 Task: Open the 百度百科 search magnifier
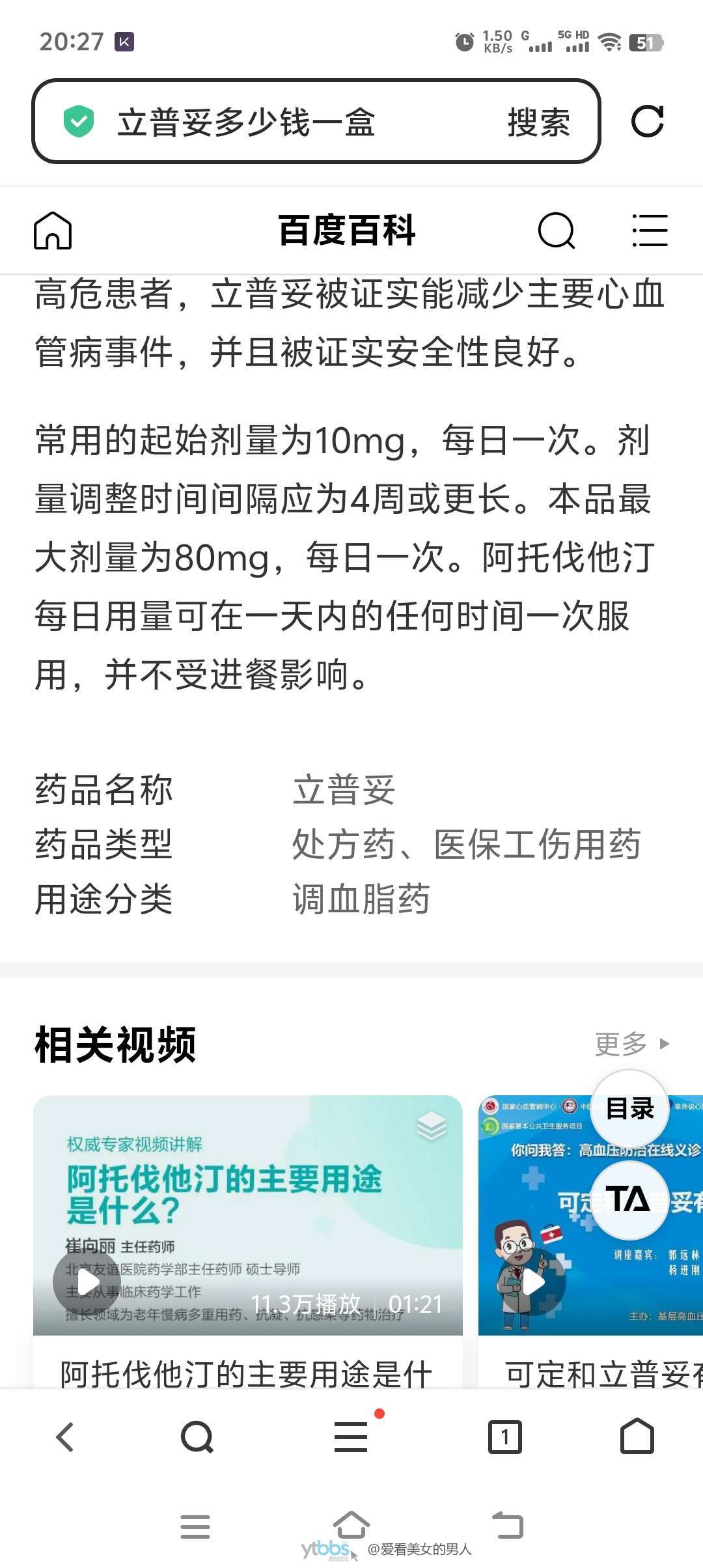coord(557,231)
